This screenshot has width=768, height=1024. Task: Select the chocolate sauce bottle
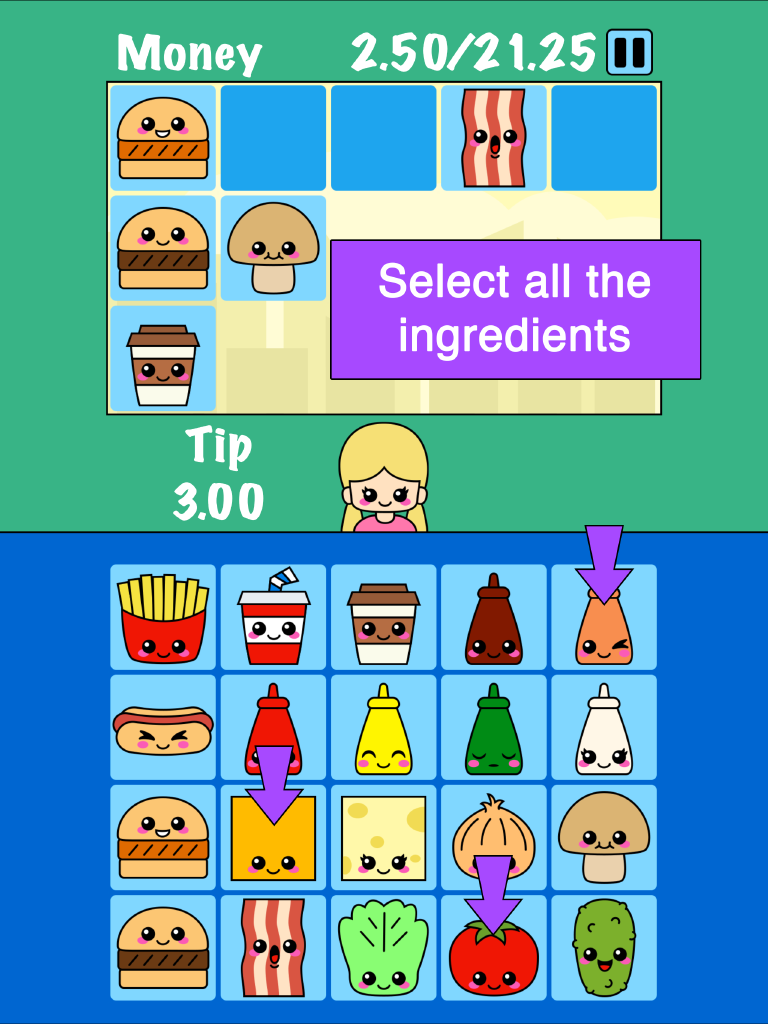coord(493,615)
